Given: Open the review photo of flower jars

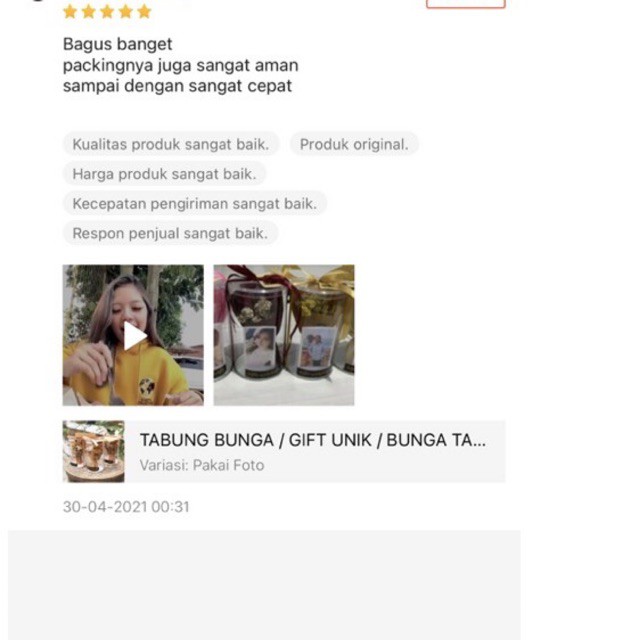Looking at the screenshot, I should (x=284, y=335).
